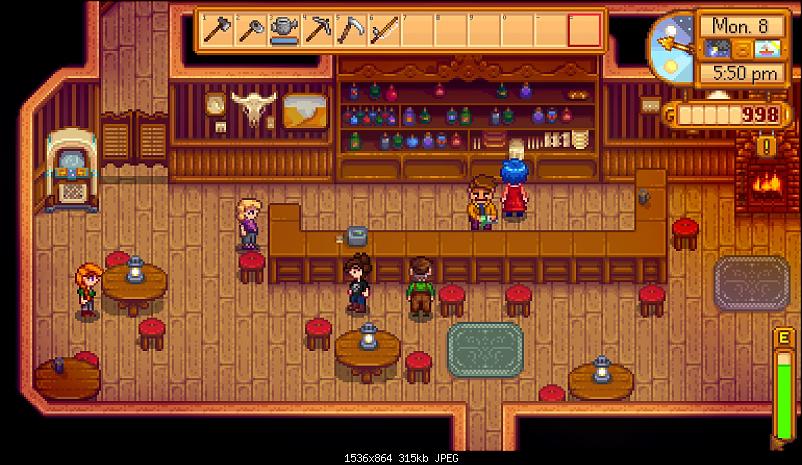The height and width of the screenshot is (465, 802).
Task: Open the quest journal exclamation icon
Action: (767, 146)
